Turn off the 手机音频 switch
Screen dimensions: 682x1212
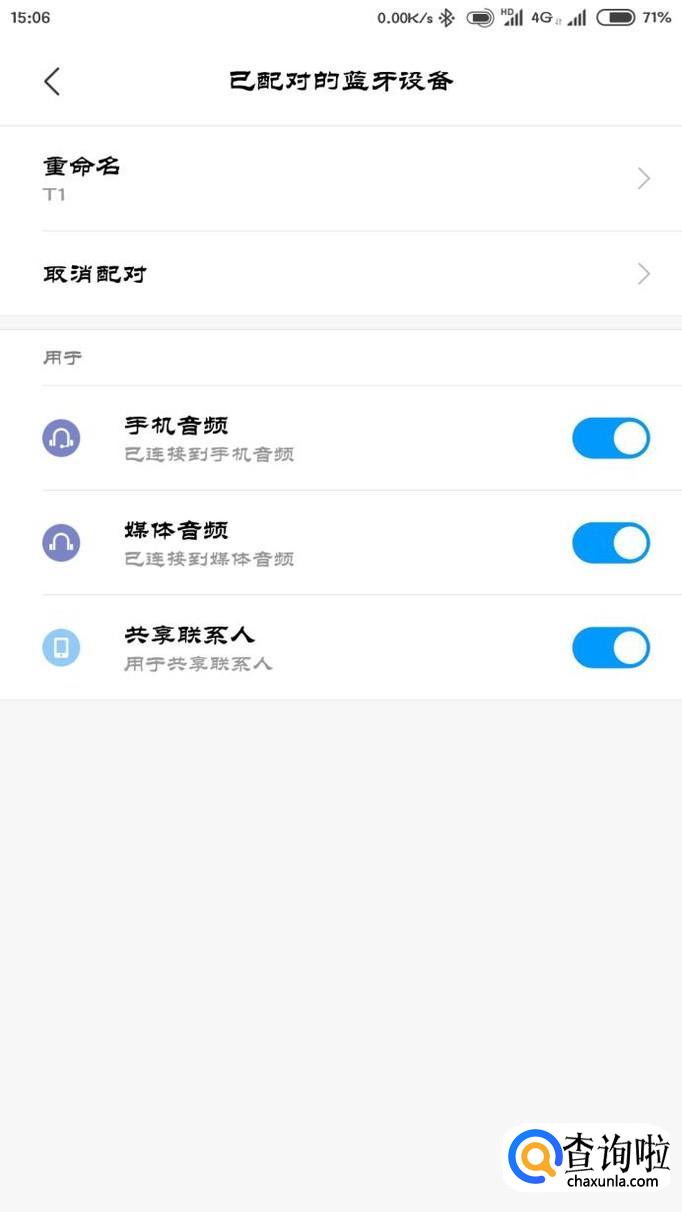click(611, 438)
